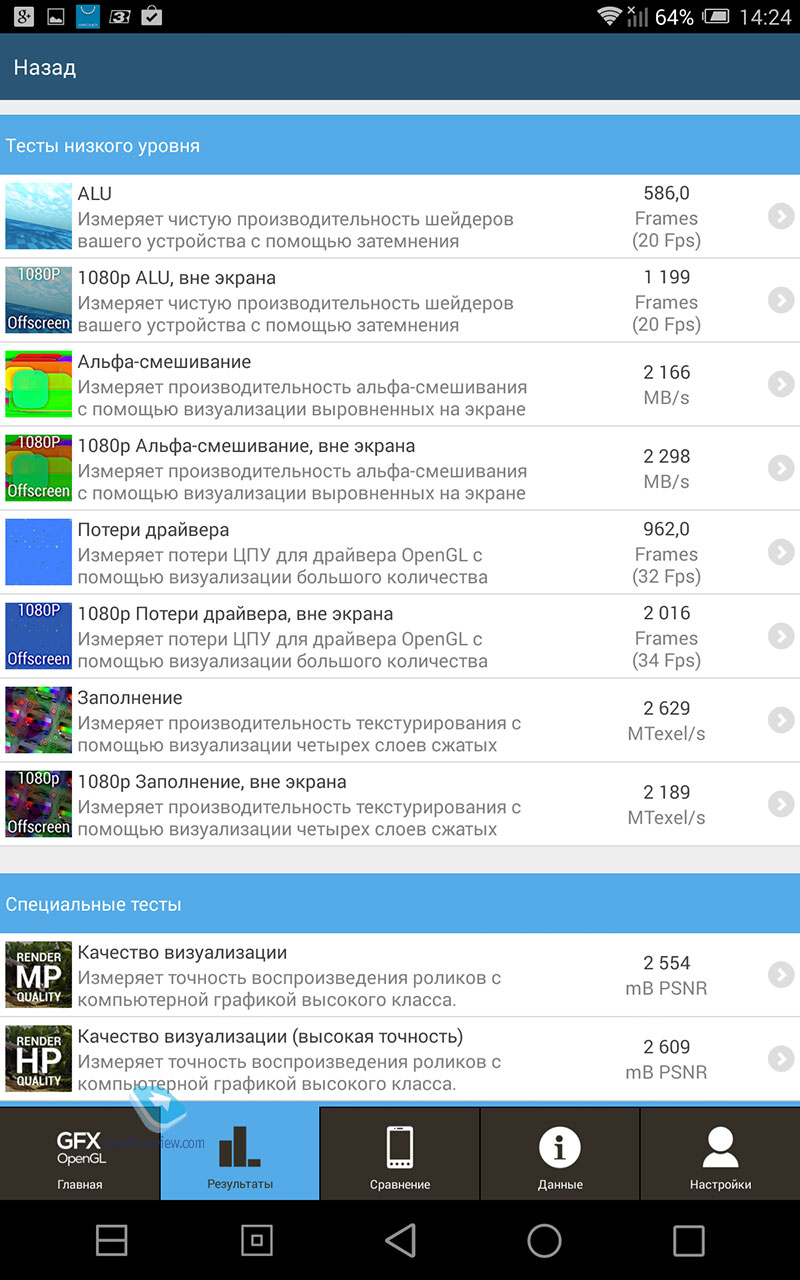Viewport: 800px width, 1280px height.
Task: Switch to the Сравнение tab
Action: tap(400, 1153)
